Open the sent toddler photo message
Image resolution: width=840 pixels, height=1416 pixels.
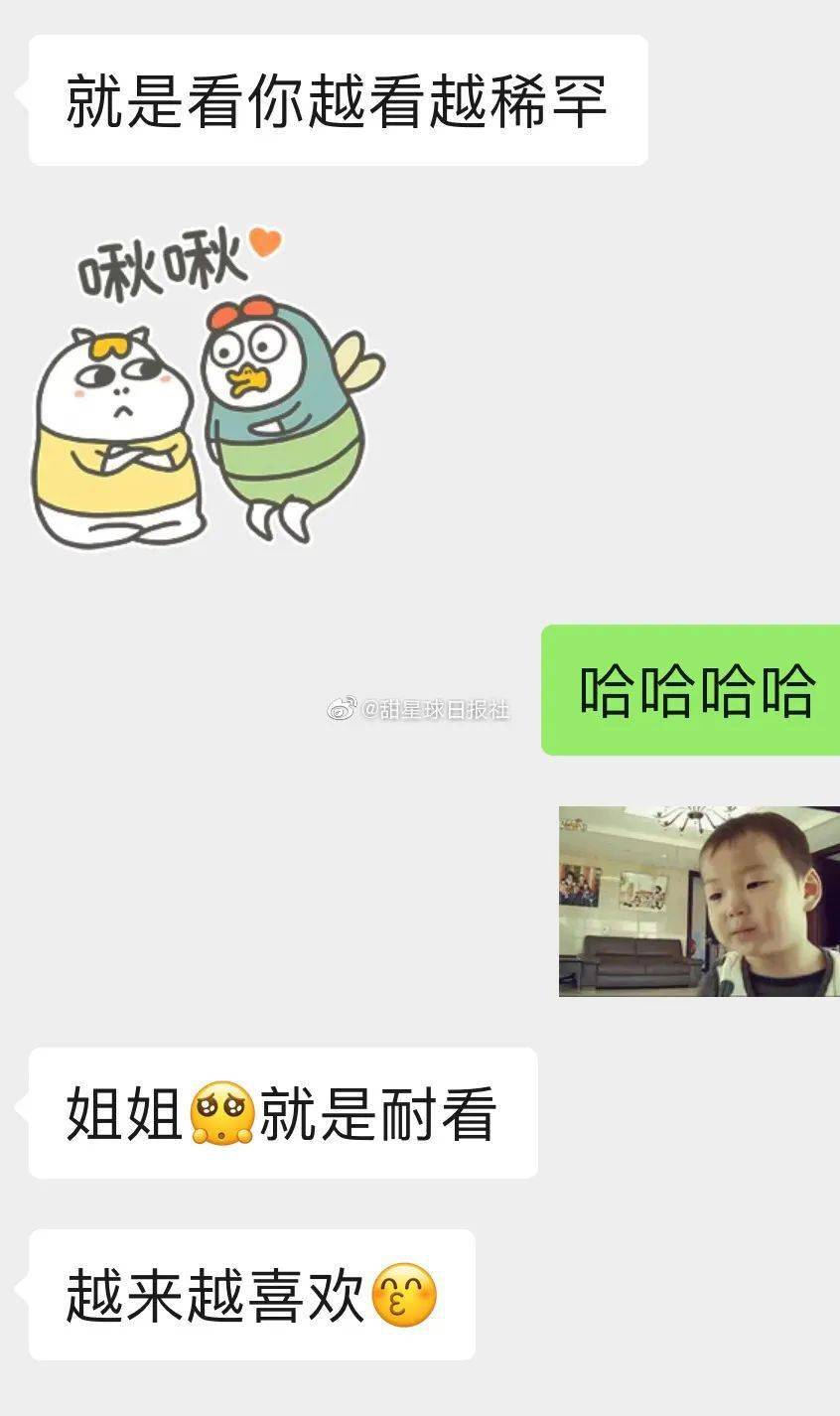pyautogui.click(x=699, y=902)
